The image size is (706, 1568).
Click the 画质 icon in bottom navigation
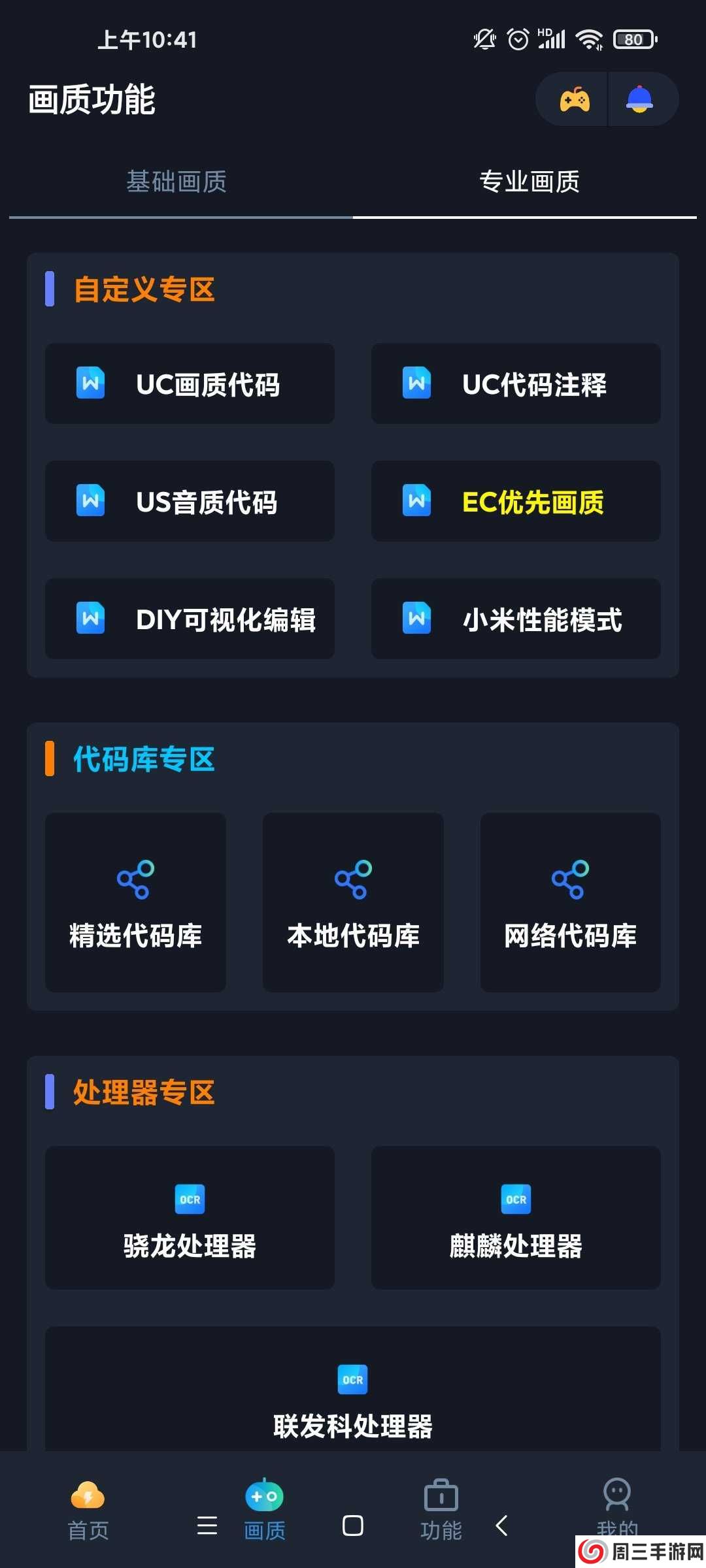[x=263, y=1497]
